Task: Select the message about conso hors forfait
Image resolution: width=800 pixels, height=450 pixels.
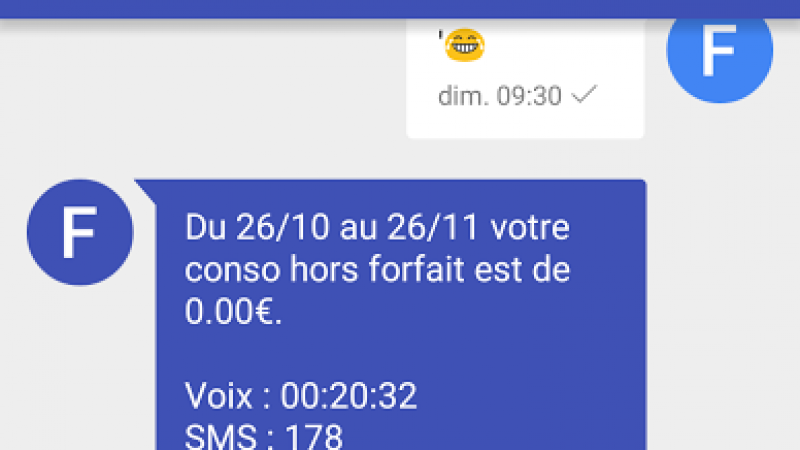Action: [400, 320]
